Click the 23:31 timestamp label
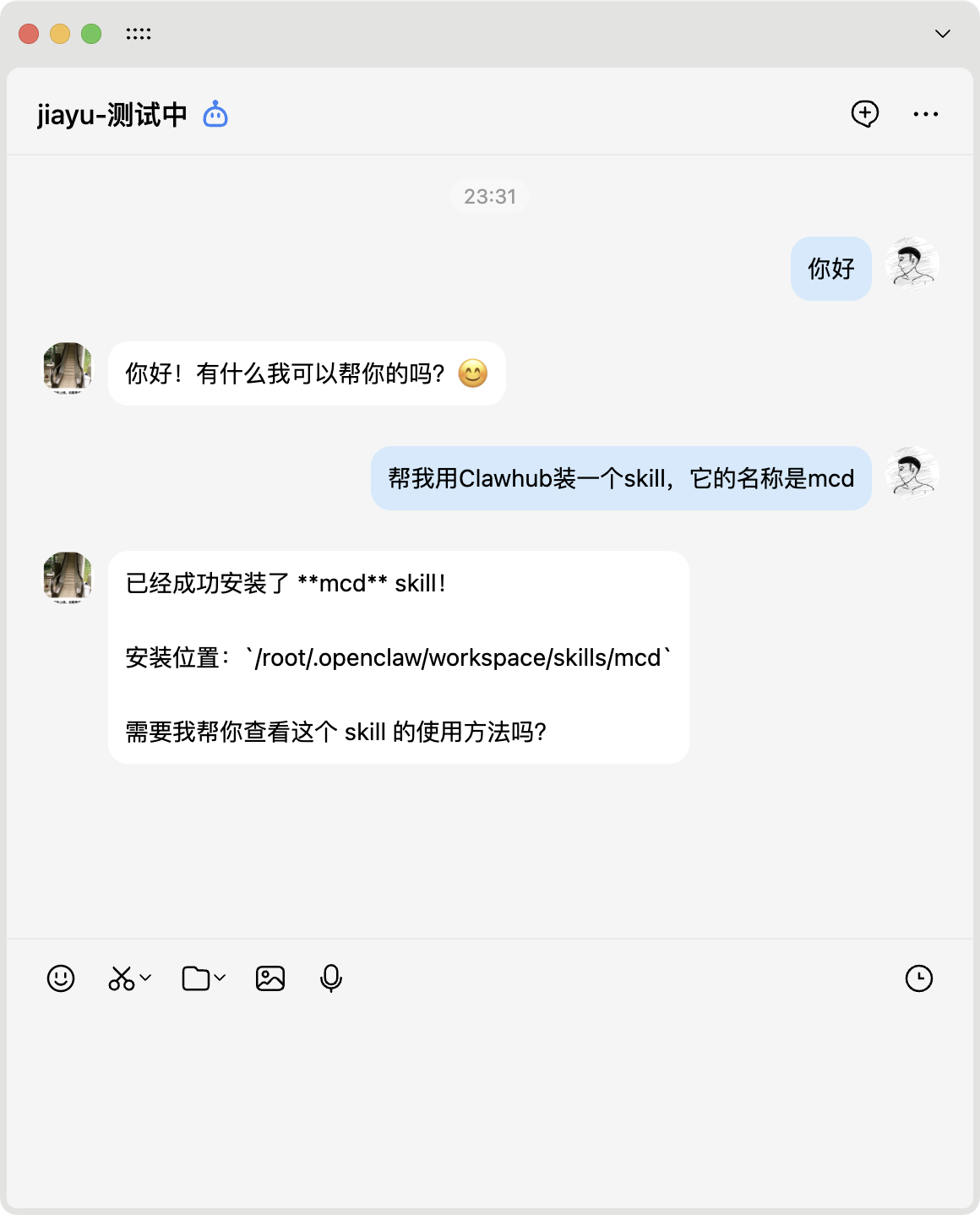980x1215 pixels. (x=490, y=196)
